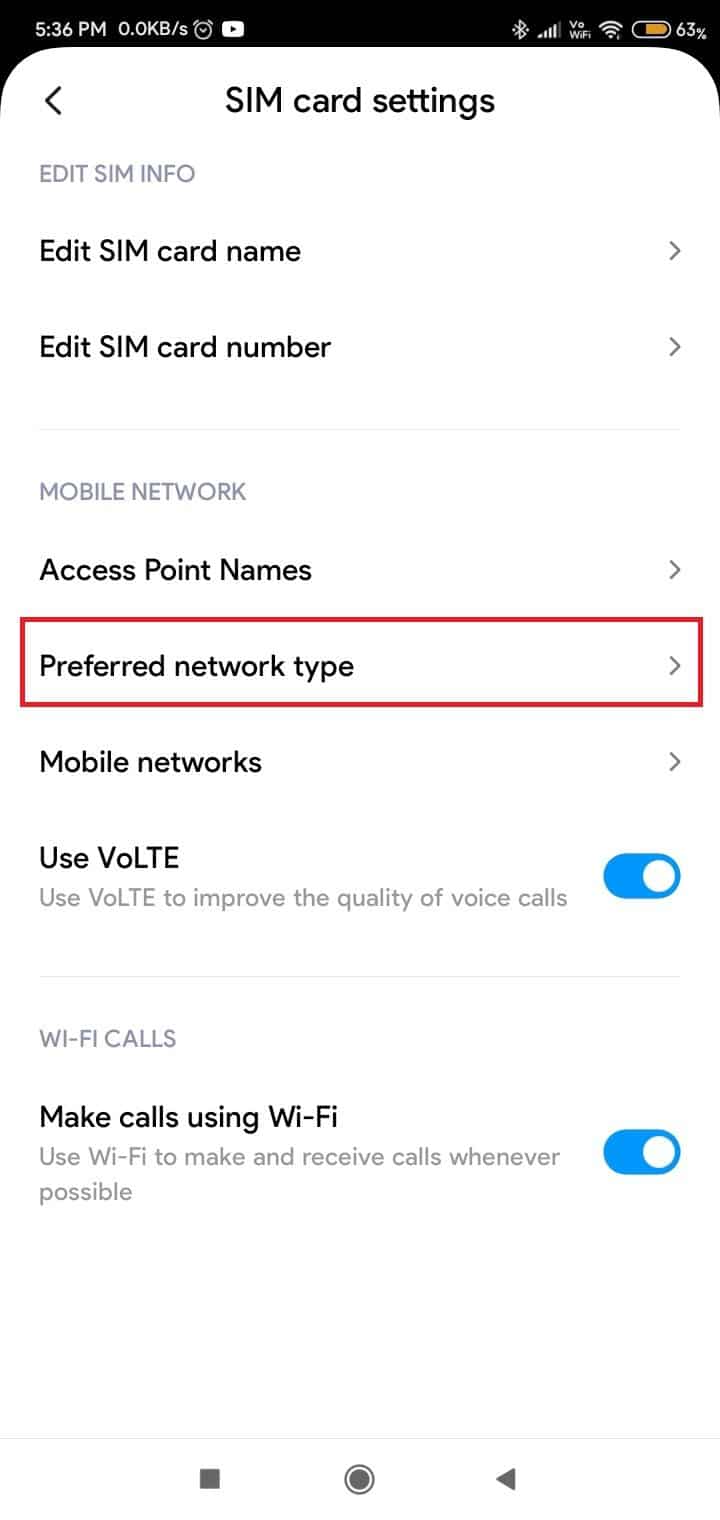Viewport: 720px width, 1520px height.
Task: Open Access Point Names
Action: (x=360, y=570)
